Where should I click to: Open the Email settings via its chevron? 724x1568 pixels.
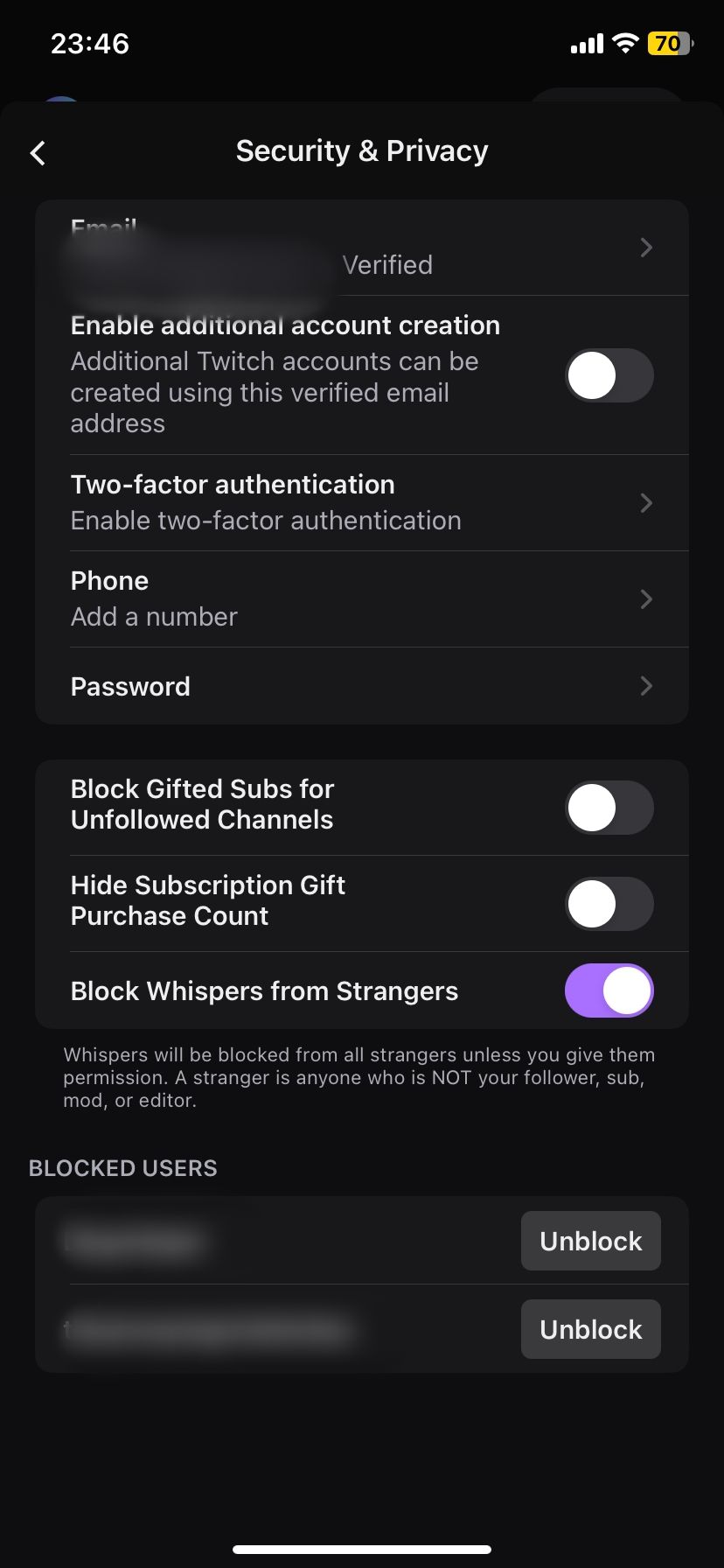[646, 248]
